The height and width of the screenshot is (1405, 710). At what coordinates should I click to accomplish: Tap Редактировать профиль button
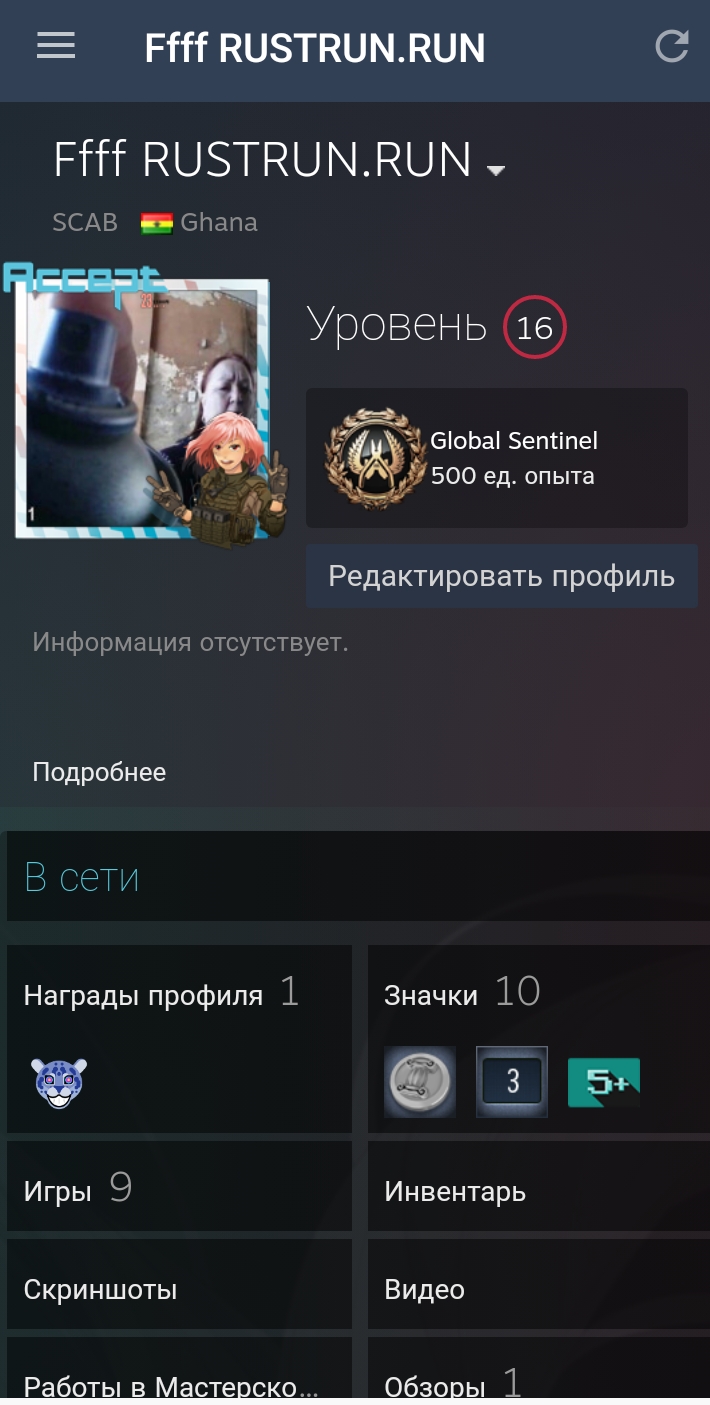pos(501,576)
